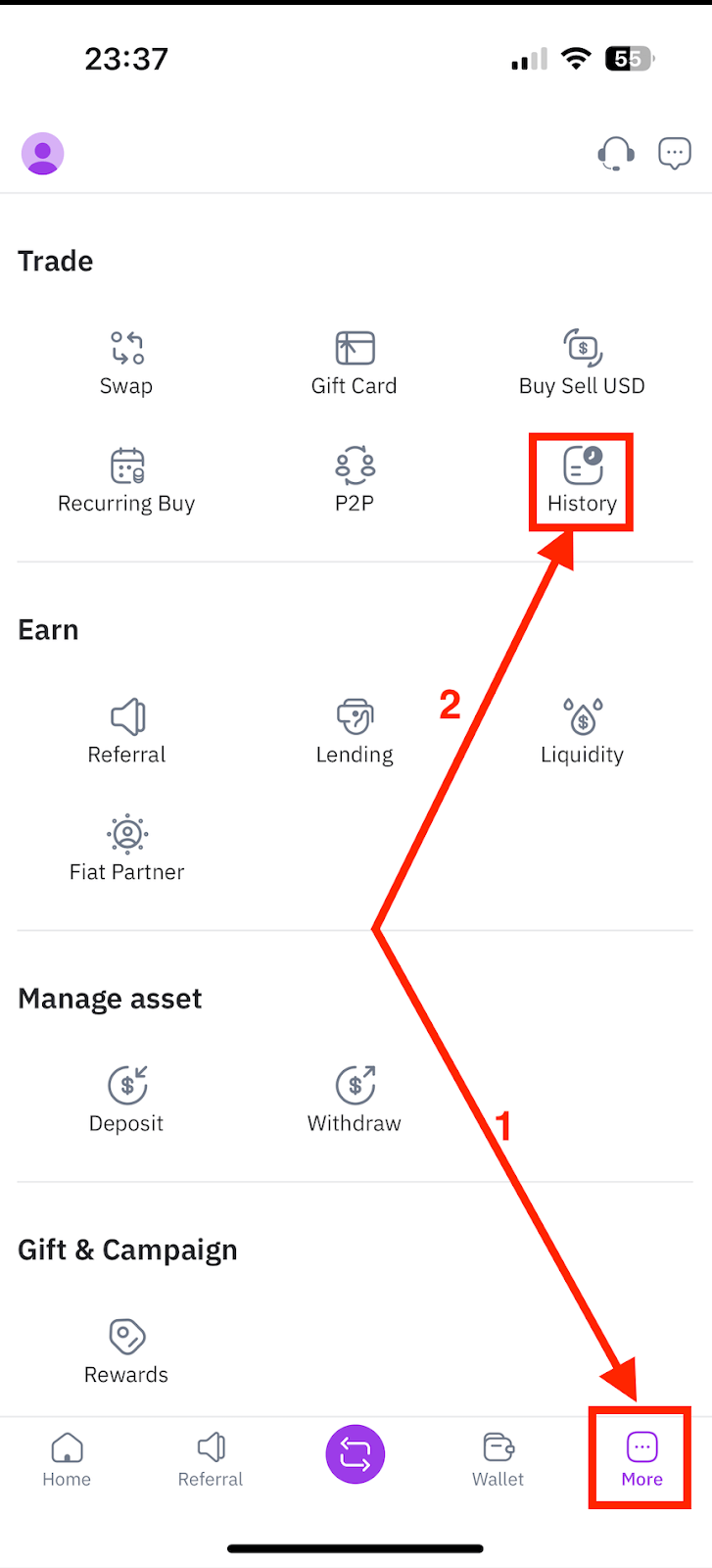Open Lending feature

click(355, 732)
